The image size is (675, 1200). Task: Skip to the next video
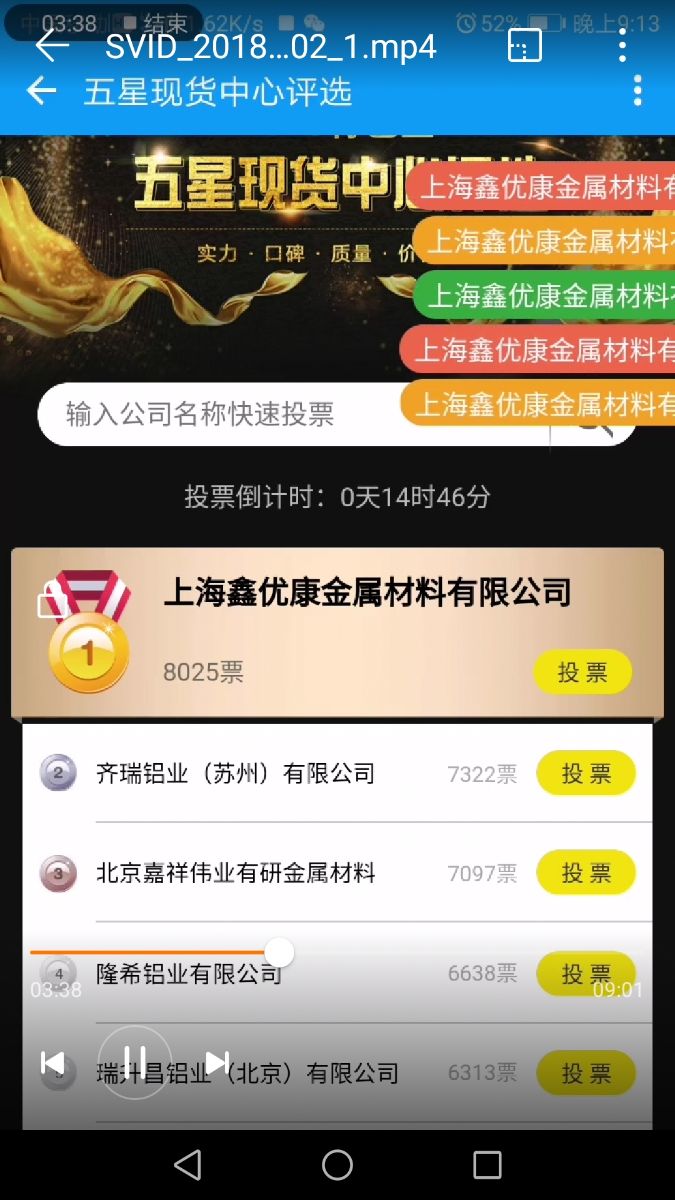pyautogui.click(x=217, y=1062)
